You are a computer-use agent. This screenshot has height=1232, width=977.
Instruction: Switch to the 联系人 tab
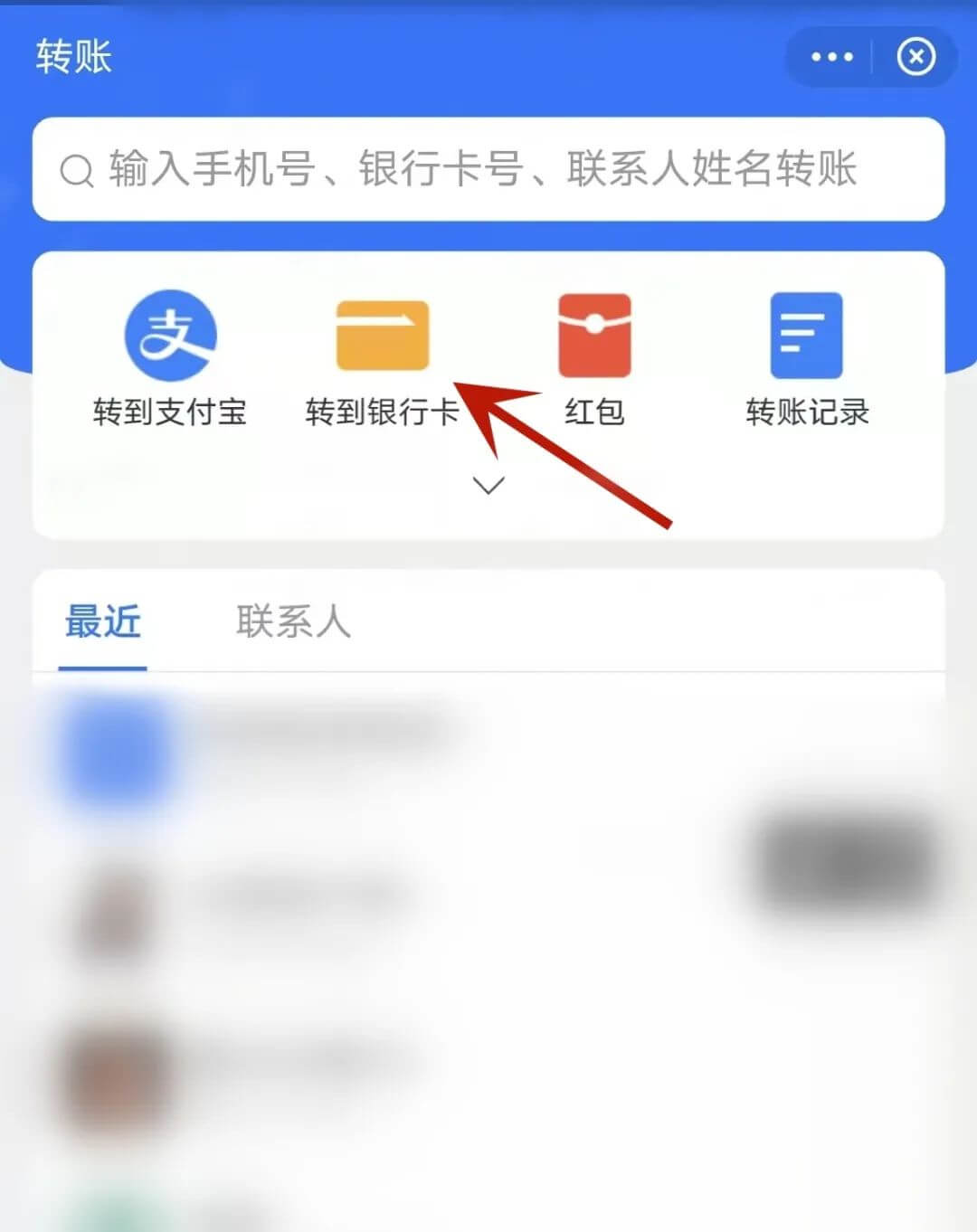293,622
